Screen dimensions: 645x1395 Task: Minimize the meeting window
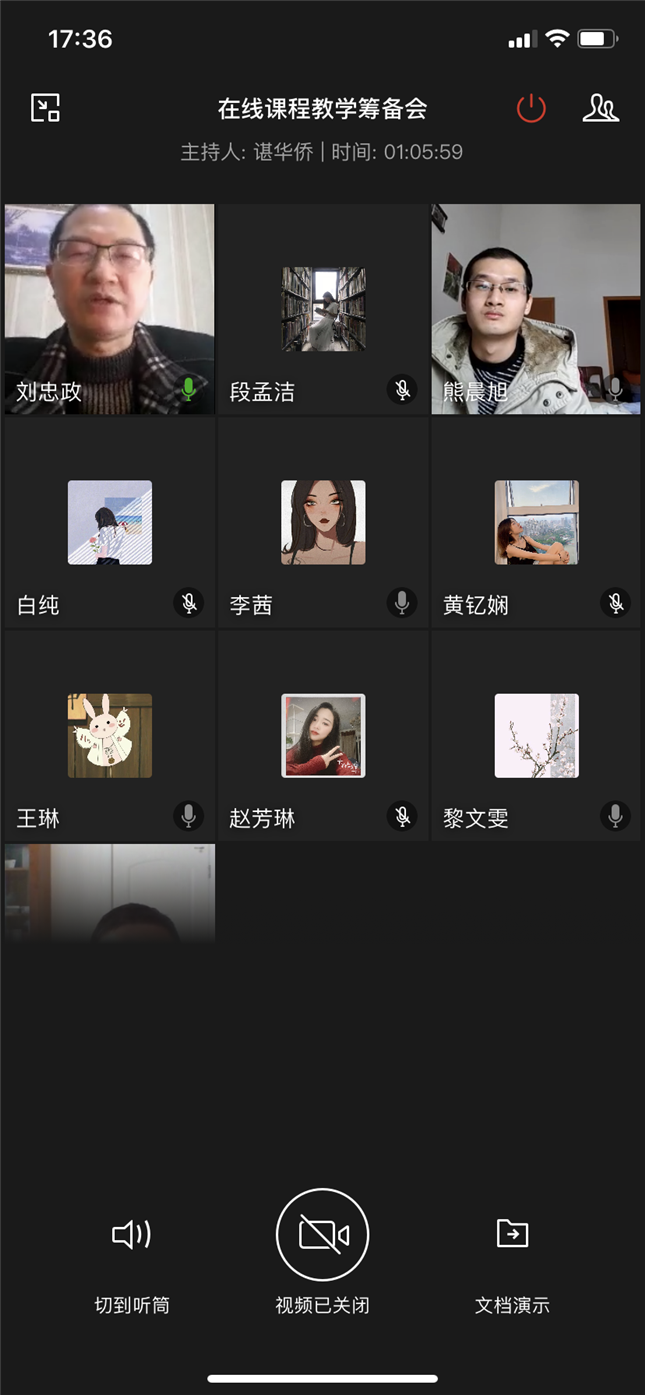click(x=46, y=108)
